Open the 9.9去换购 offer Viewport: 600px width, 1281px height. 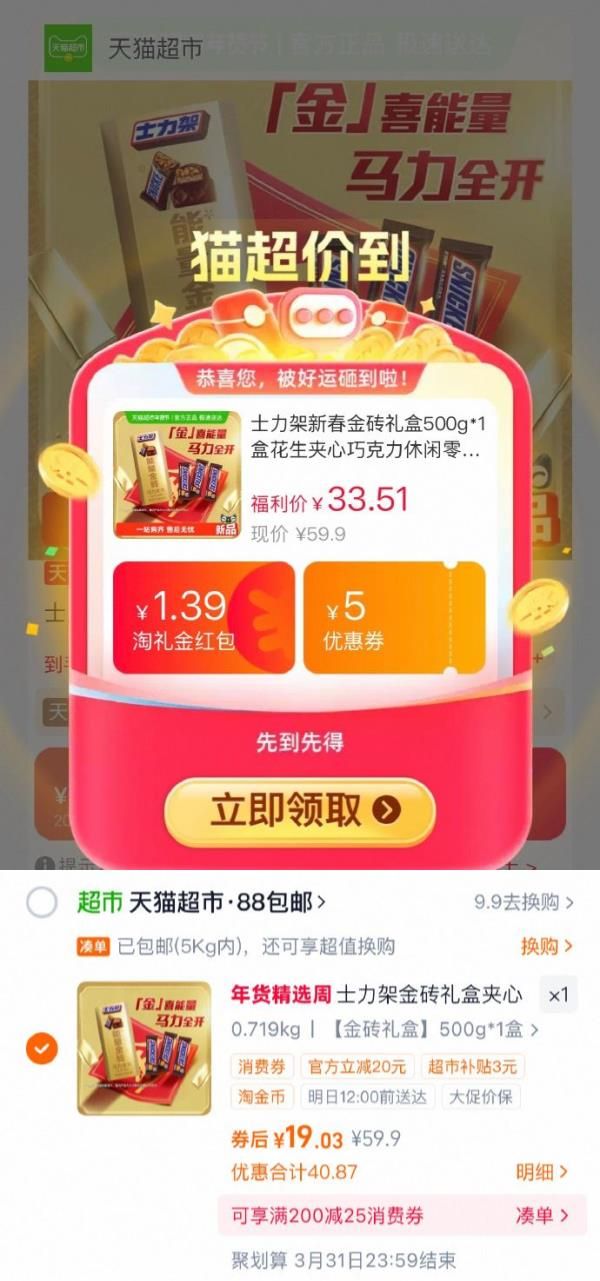(x=525, y=903)
